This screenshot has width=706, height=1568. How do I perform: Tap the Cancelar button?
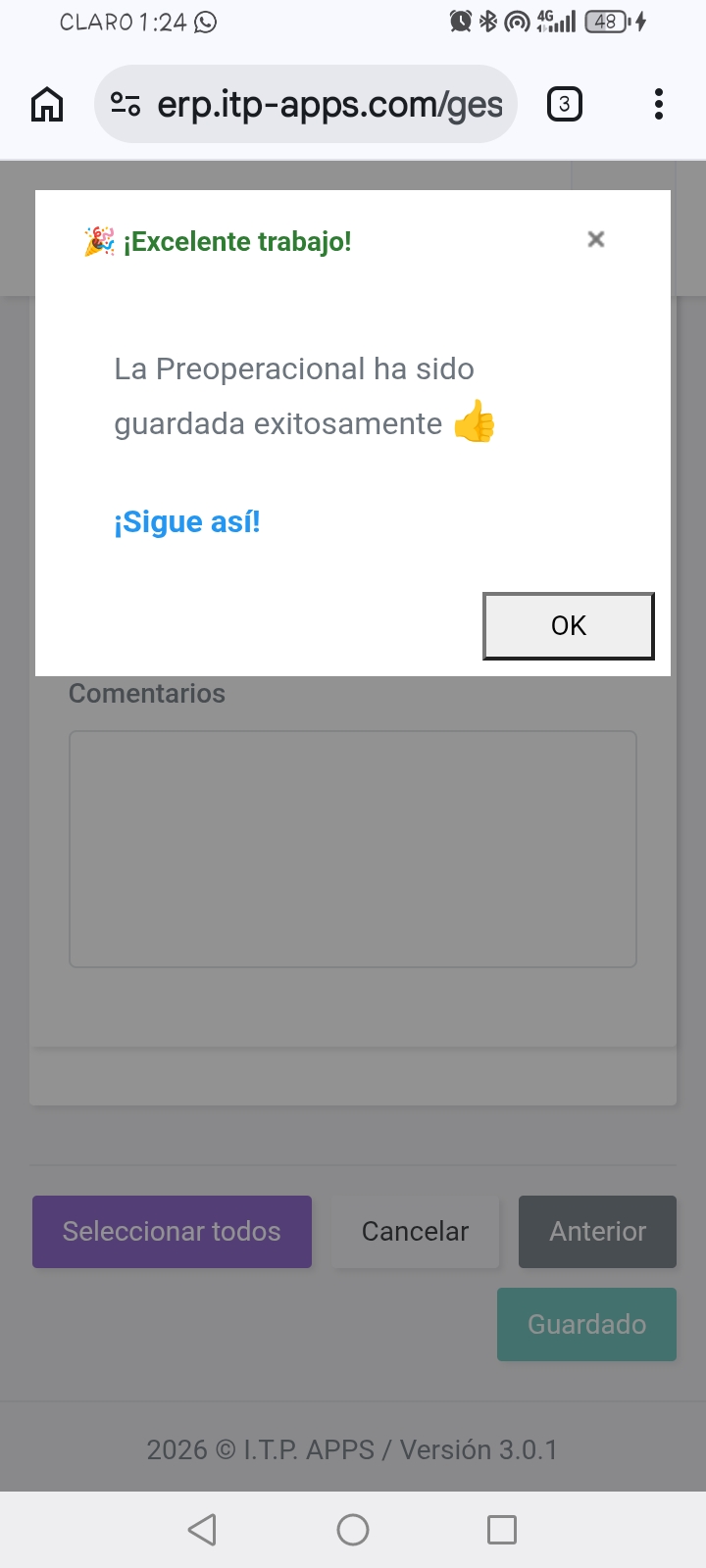pos(415,1231)
